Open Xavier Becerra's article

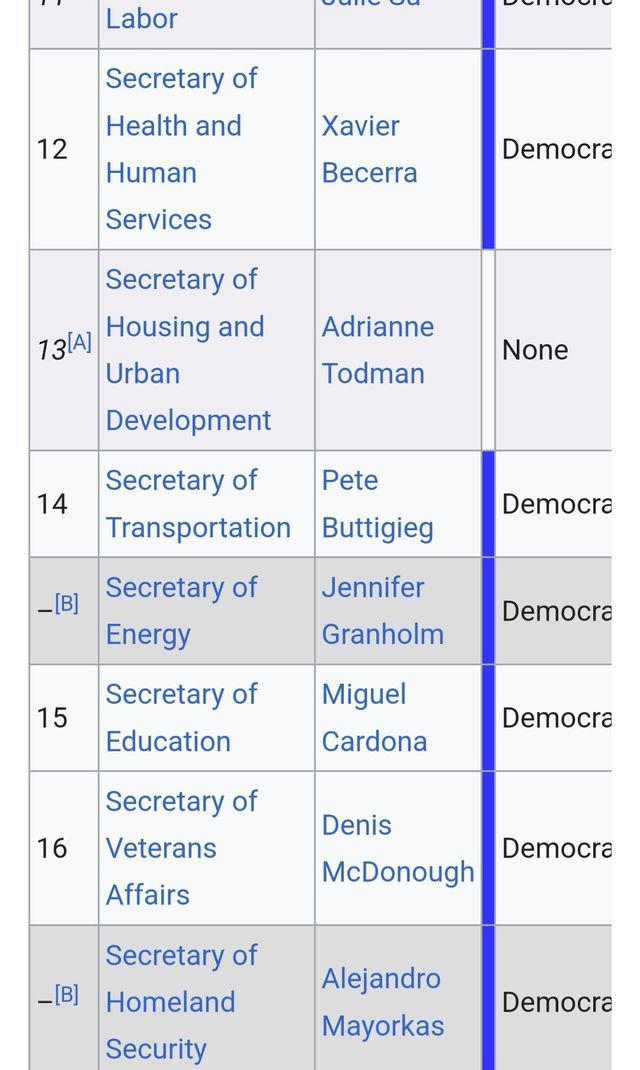tap(369, 149)
